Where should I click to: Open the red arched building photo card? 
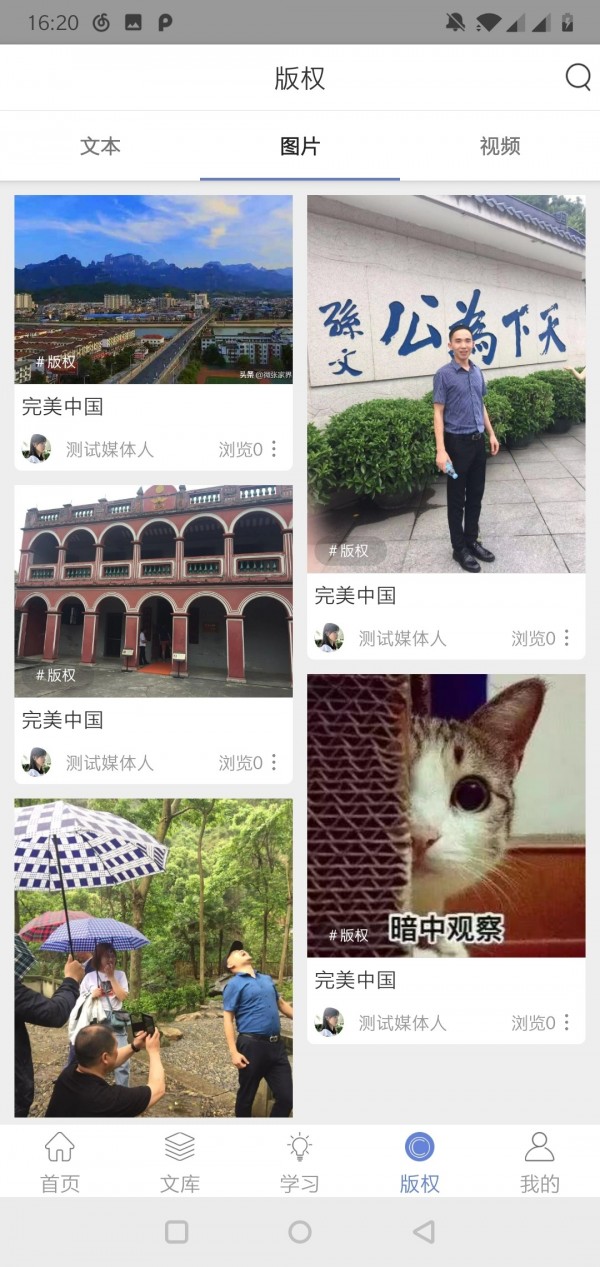(x=153, y=590)
